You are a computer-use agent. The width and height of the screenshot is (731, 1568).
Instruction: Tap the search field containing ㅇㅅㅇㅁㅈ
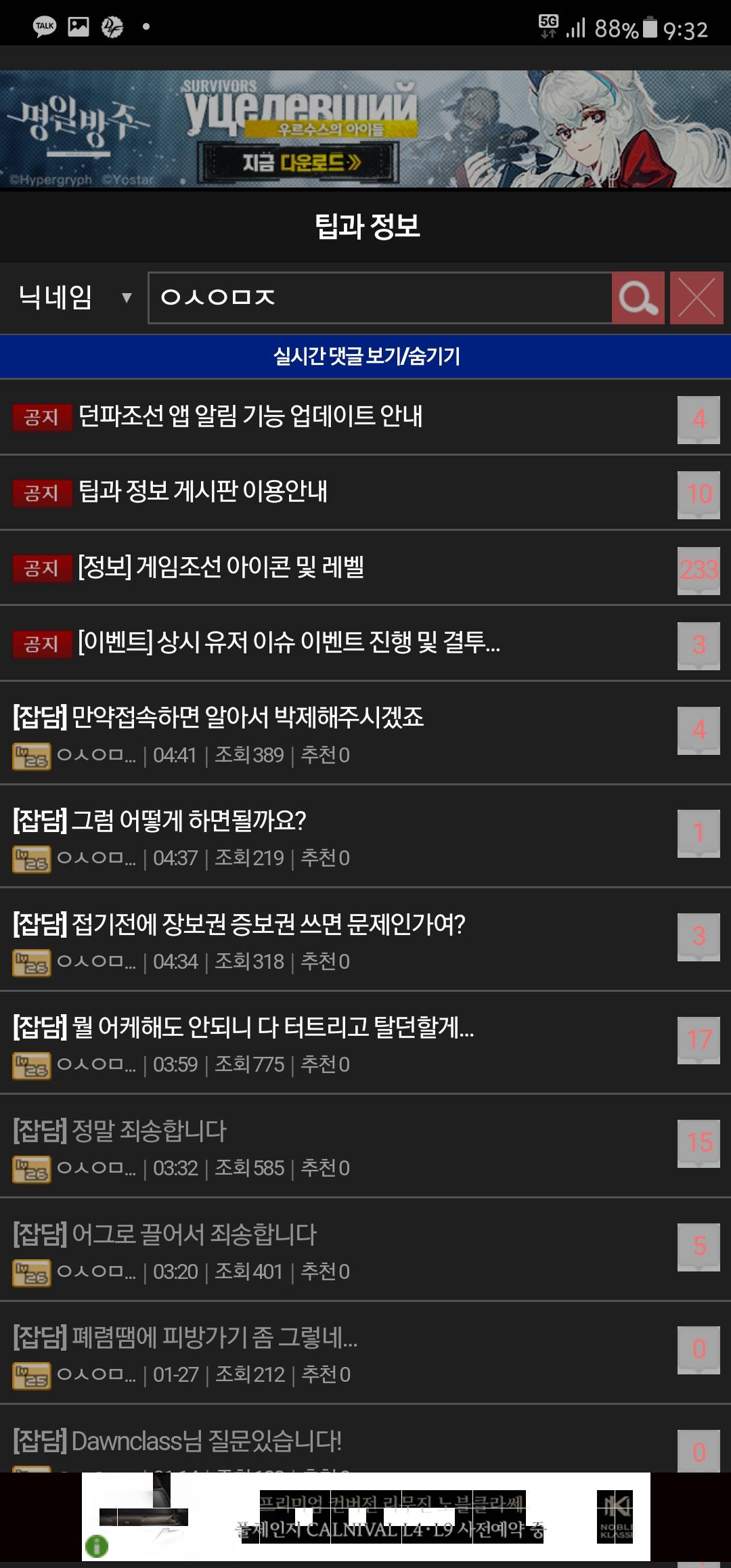pos(379,298)
